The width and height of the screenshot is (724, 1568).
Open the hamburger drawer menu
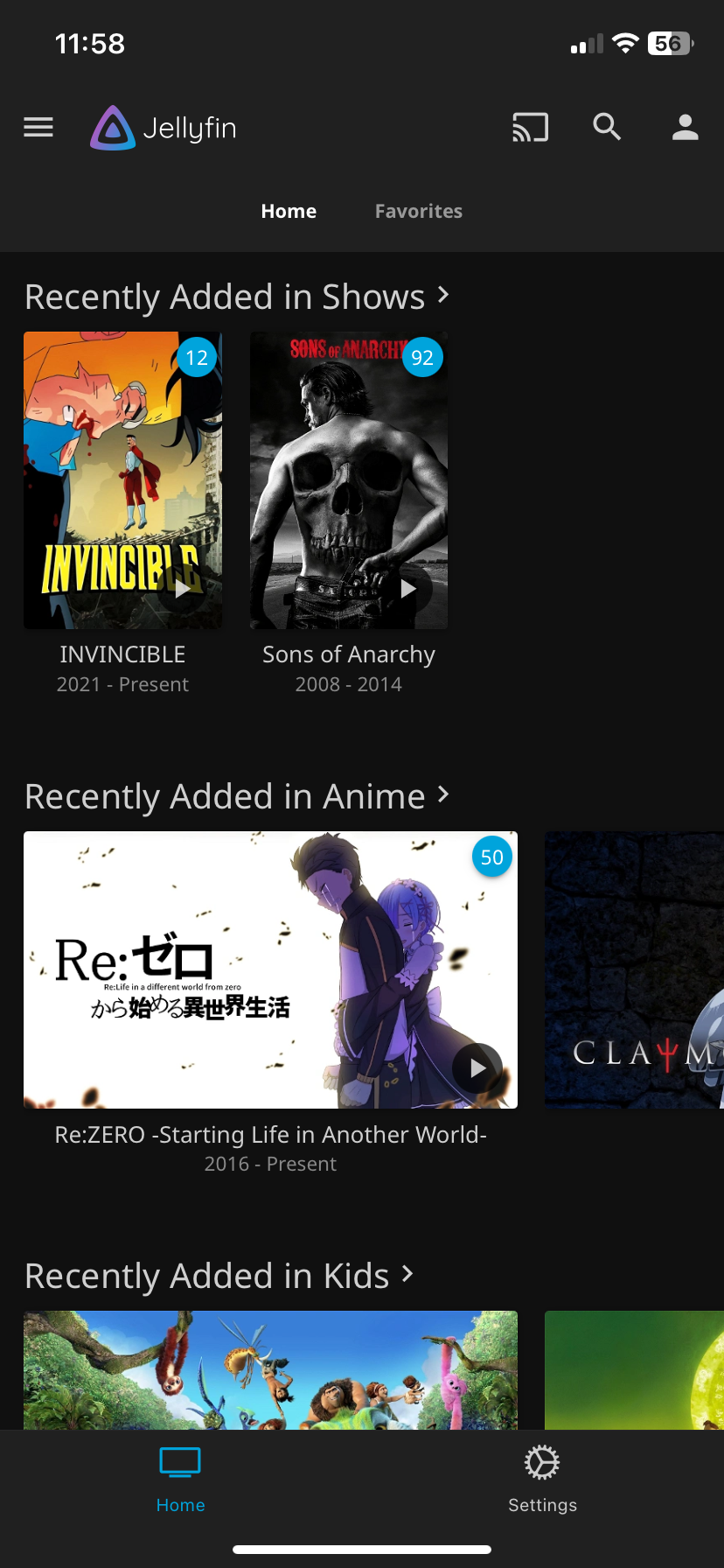(x=38, y=128)
